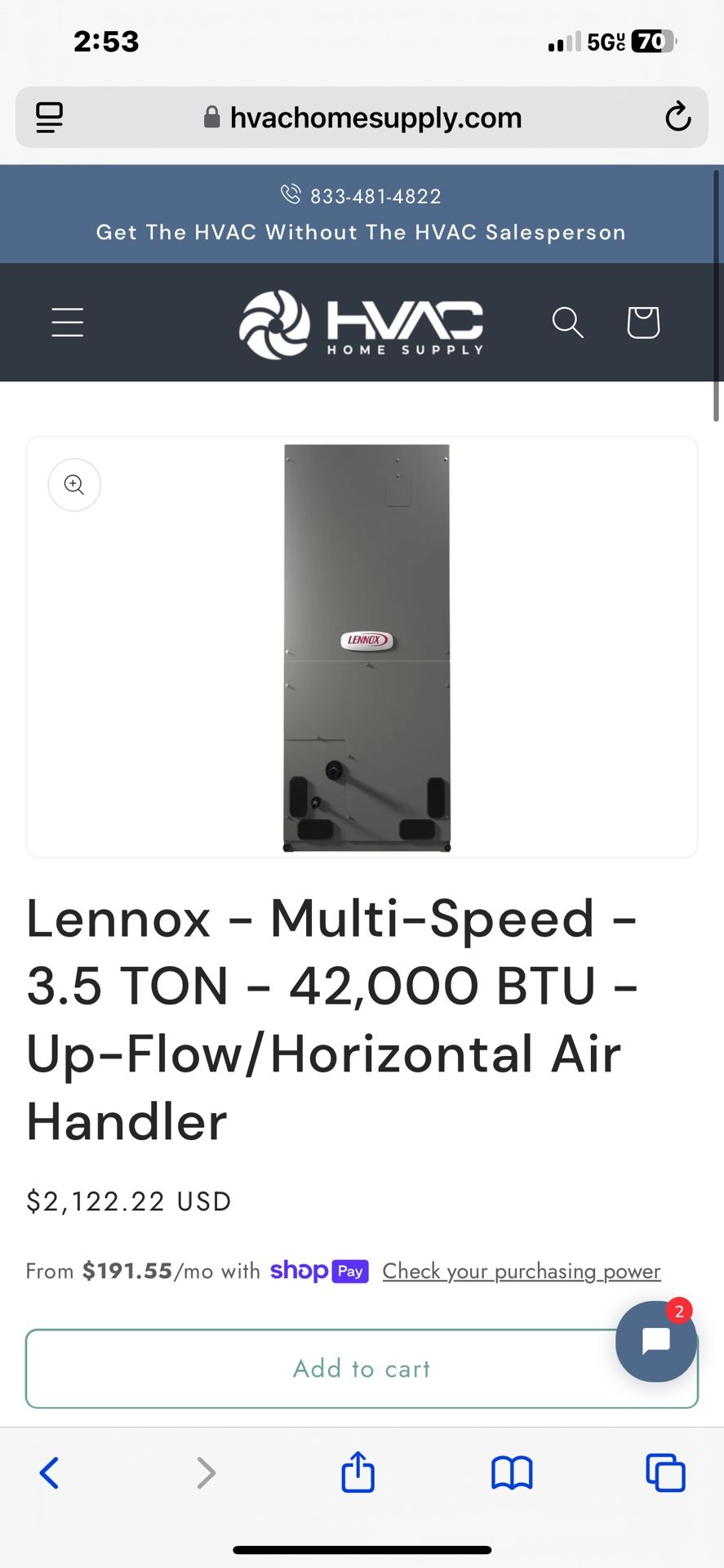Open the page settings reader icon
The image size is (724, 1568).
(50, 118)
